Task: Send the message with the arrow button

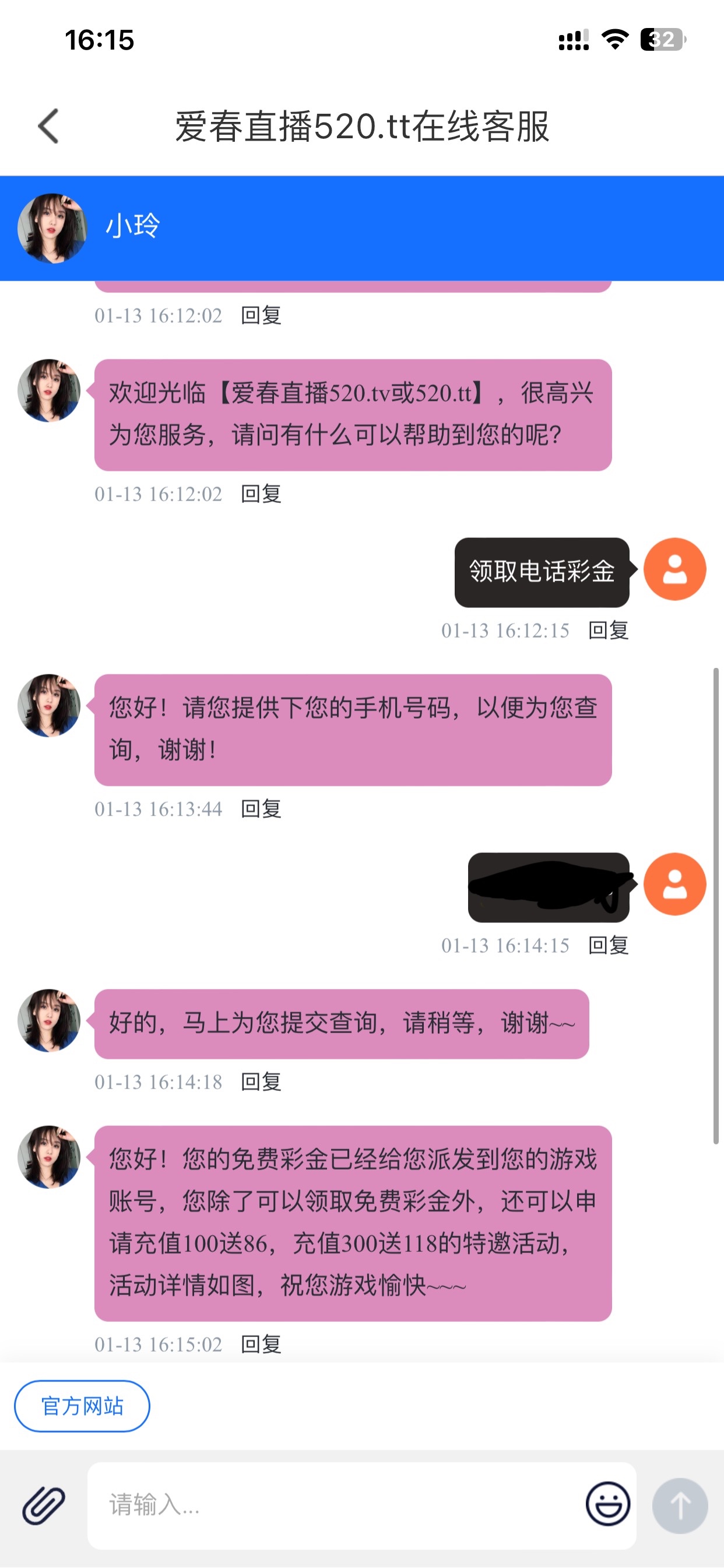Action: (680, 1506)
